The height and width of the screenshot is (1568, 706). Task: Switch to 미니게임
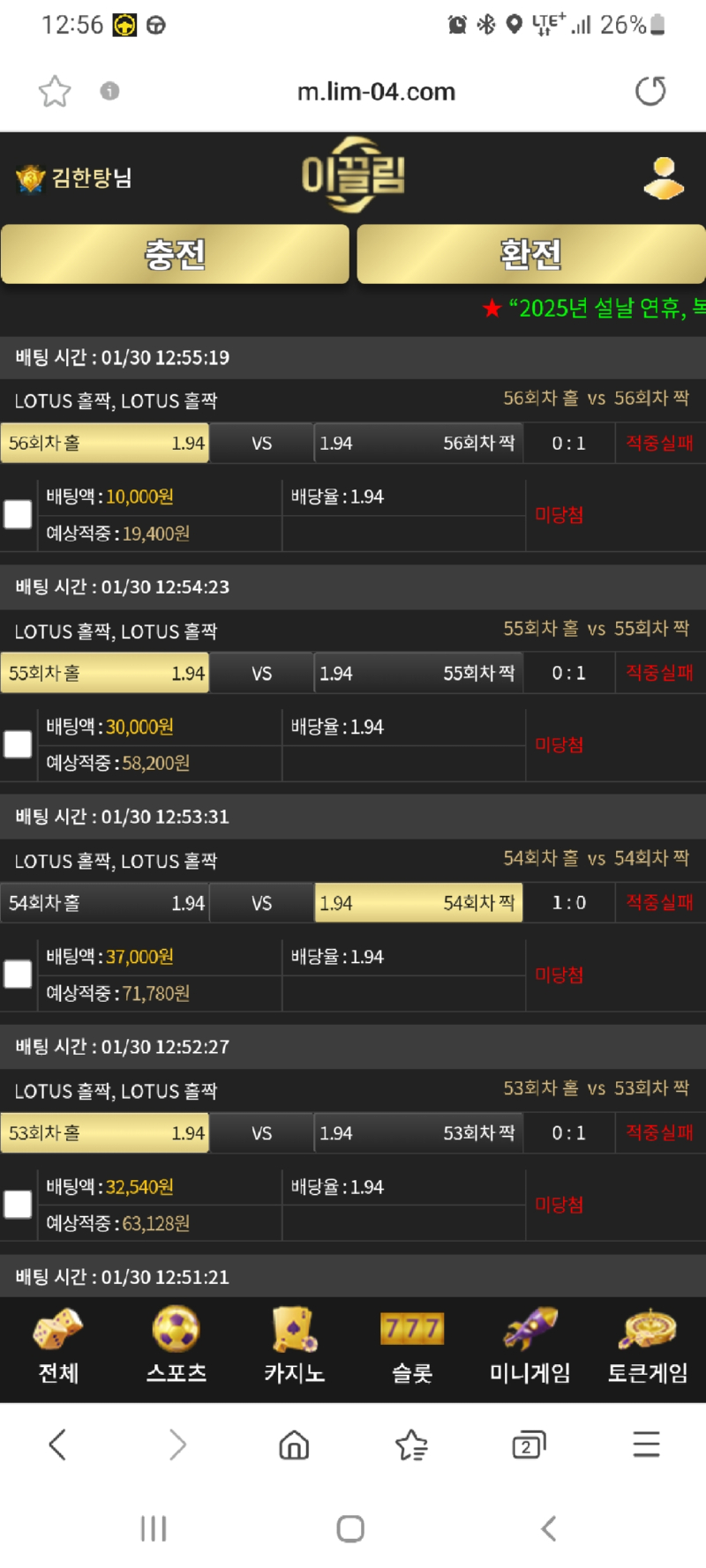pyautogui.click(x=529, y=1348)
